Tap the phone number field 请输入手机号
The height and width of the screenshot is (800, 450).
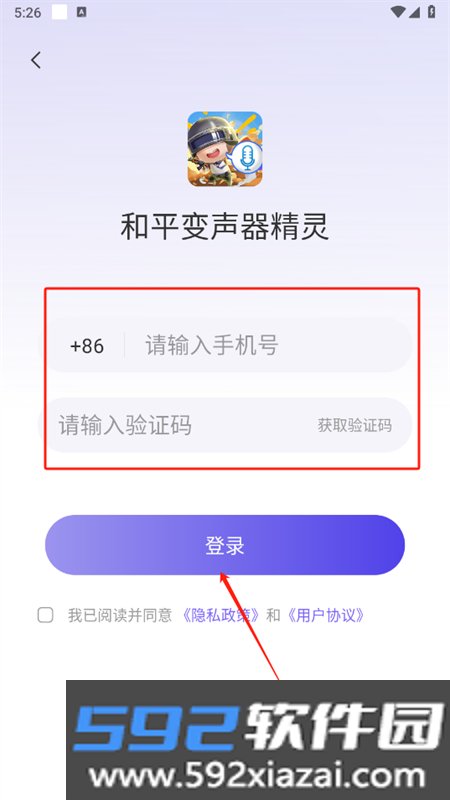point(268,345)
